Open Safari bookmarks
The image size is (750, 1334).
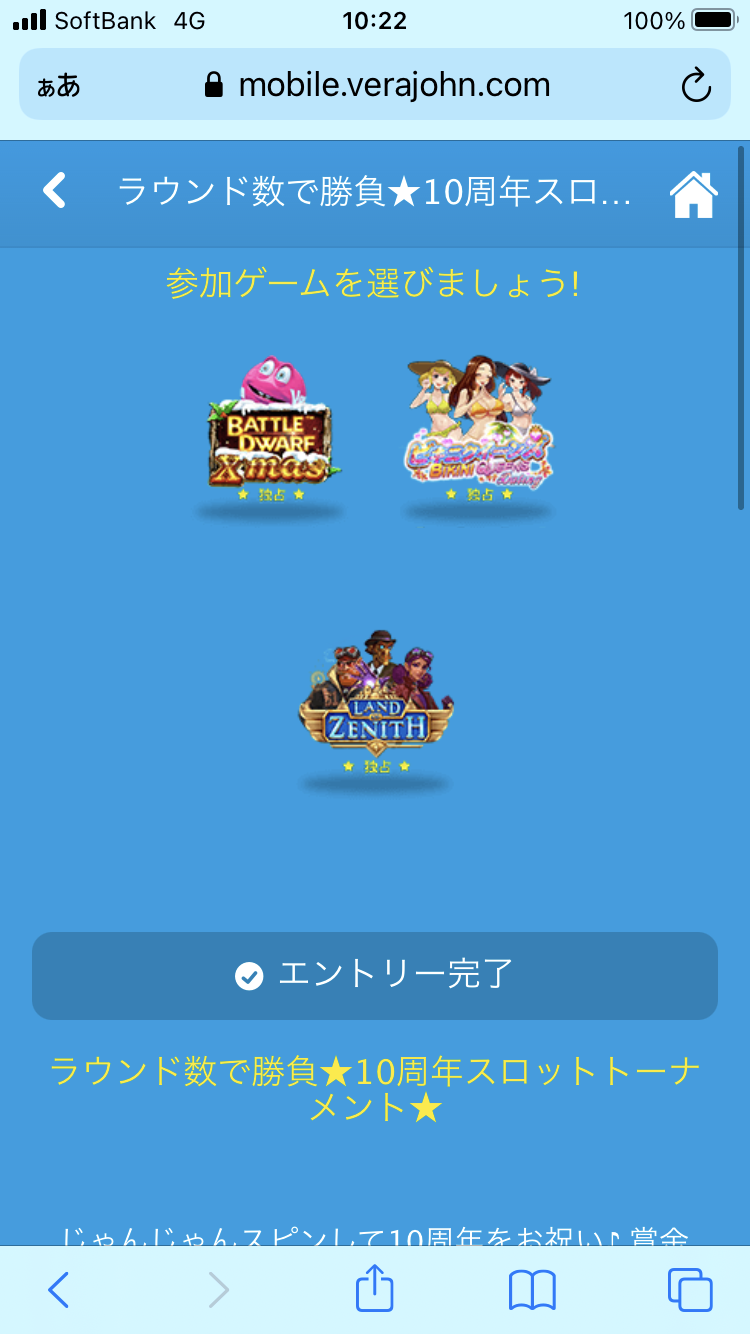[x=532, y=1290]
